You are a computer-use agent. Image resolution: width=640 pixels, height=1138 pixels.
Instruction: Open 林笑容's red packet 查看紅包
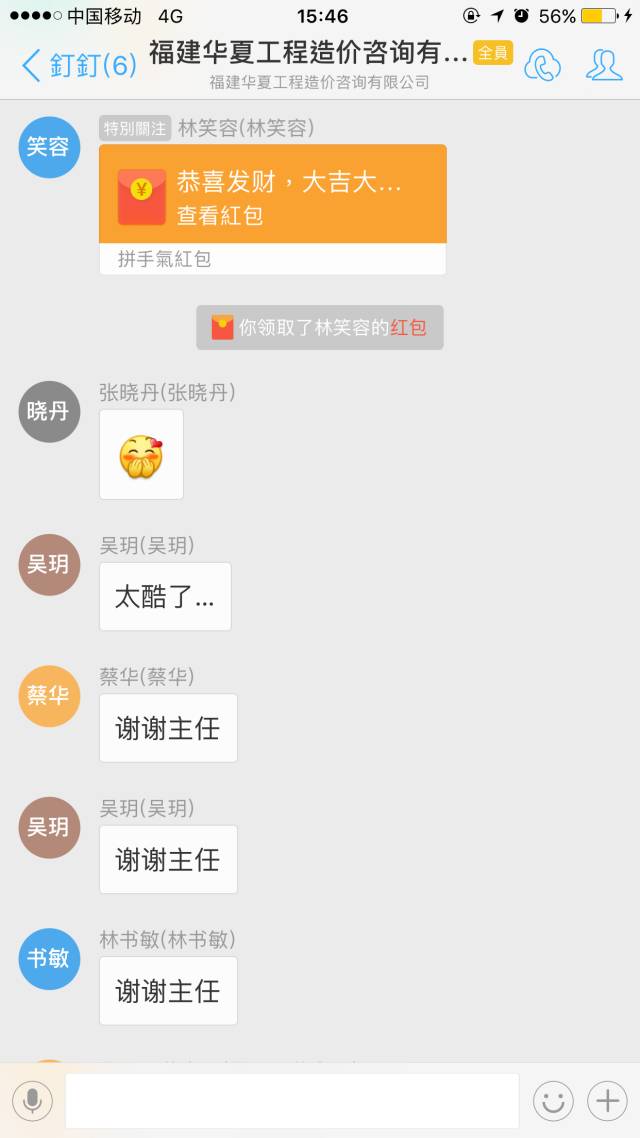272,196
